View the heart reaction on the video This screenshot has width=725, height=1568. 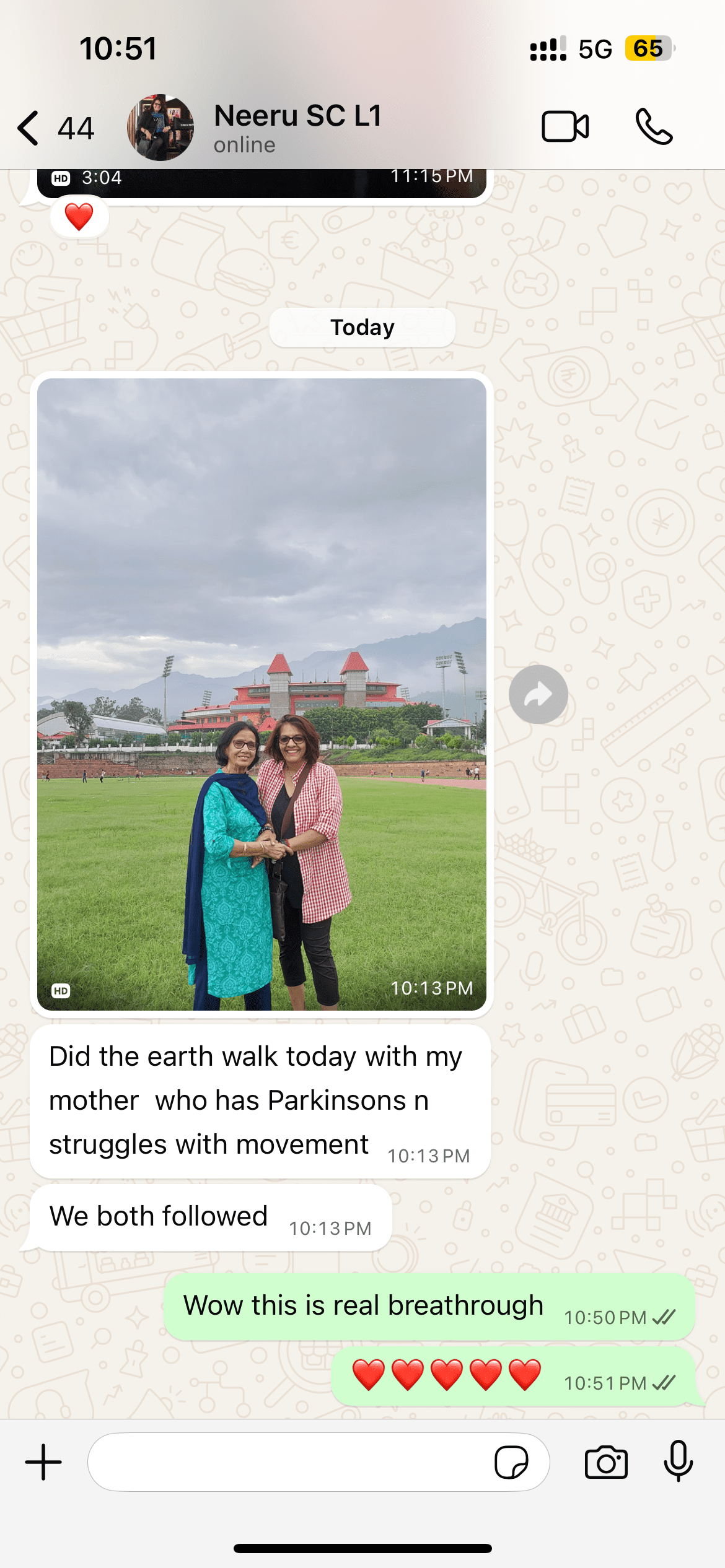click(x=79, y=217)
